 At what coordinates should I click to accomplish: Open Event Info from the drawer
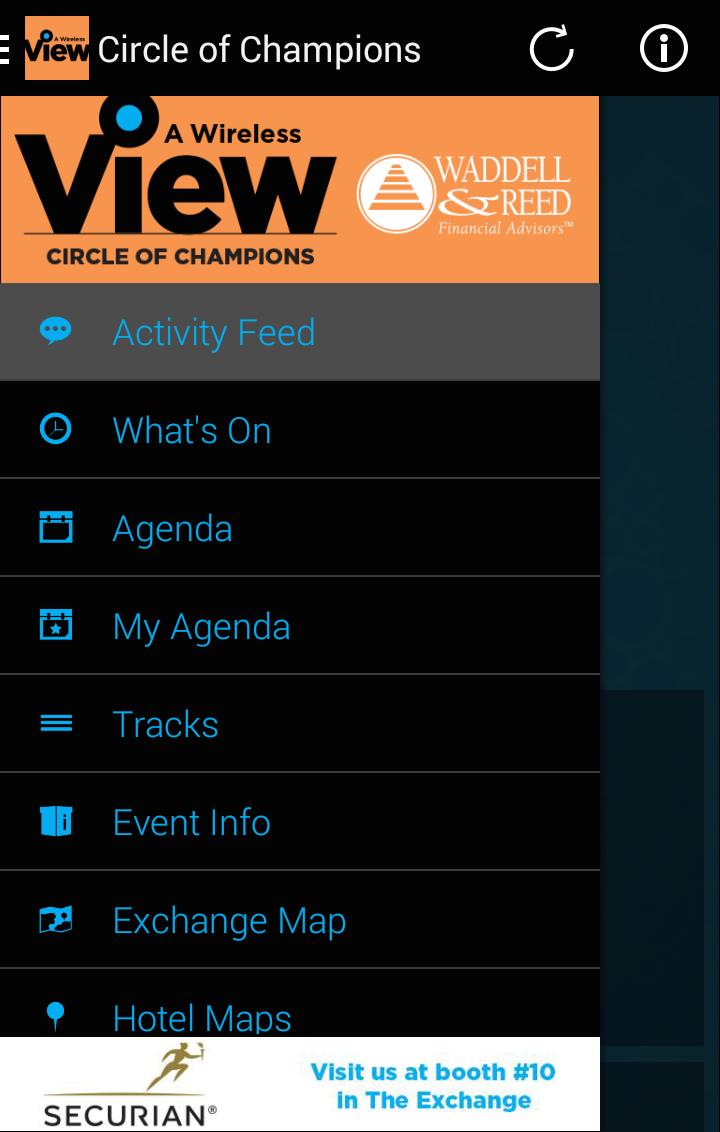pos(192,821)
